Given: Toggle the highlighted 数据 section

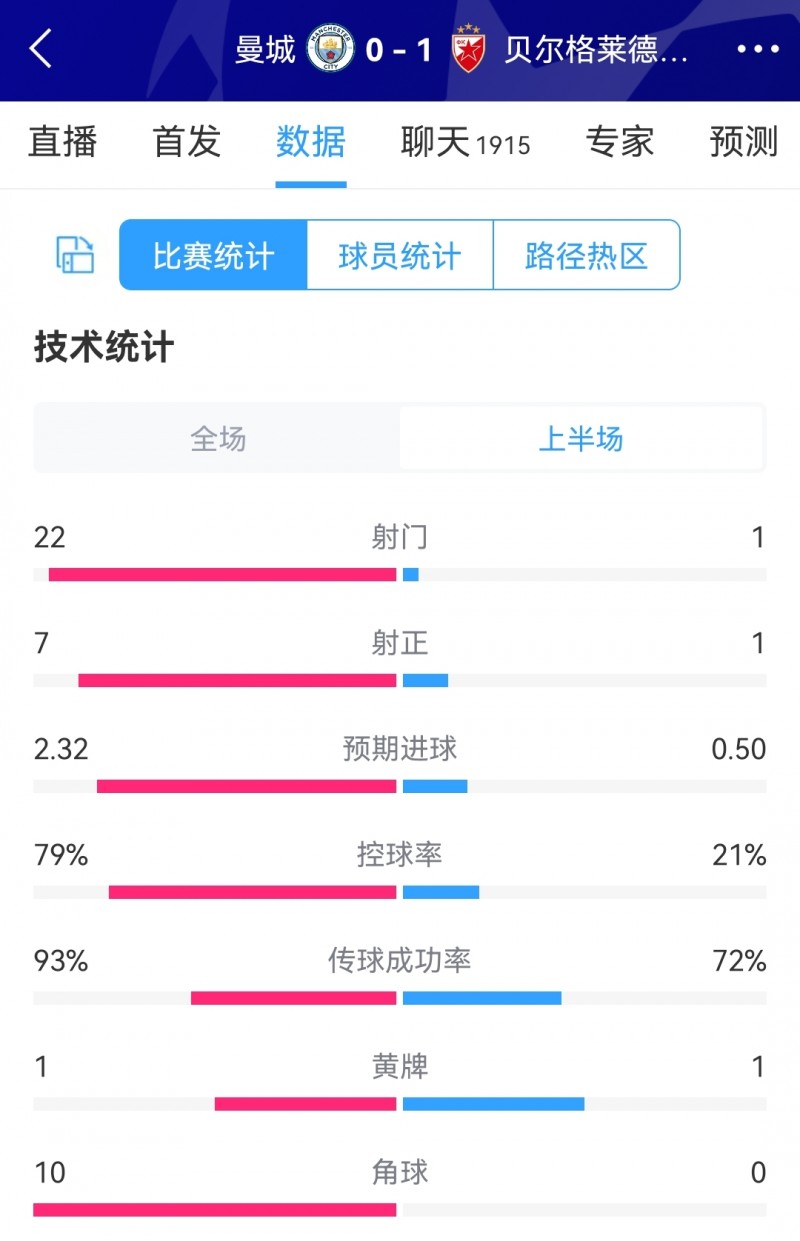Looking at the screenshot, I should click(311, 143).
